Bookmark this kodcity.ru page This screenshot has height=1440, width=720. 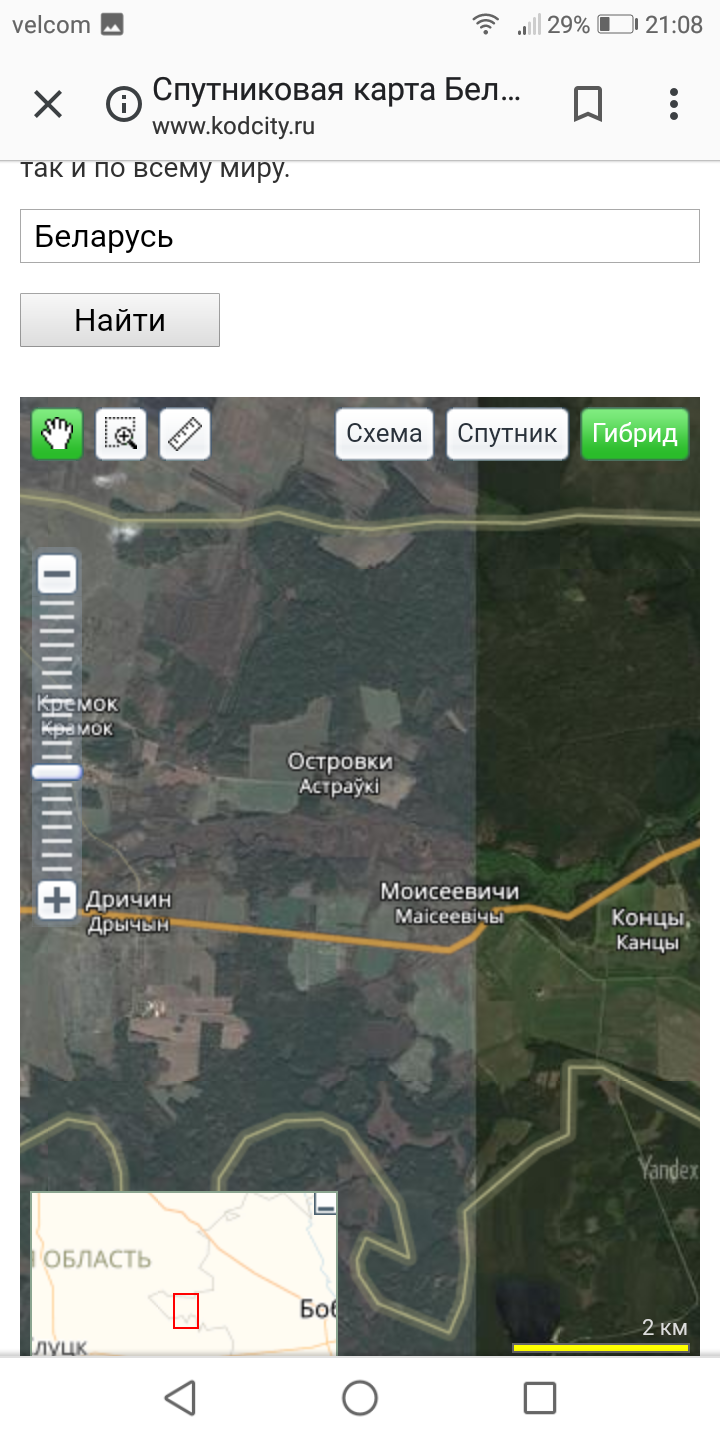pyautogui.click(x=588, y=104)
